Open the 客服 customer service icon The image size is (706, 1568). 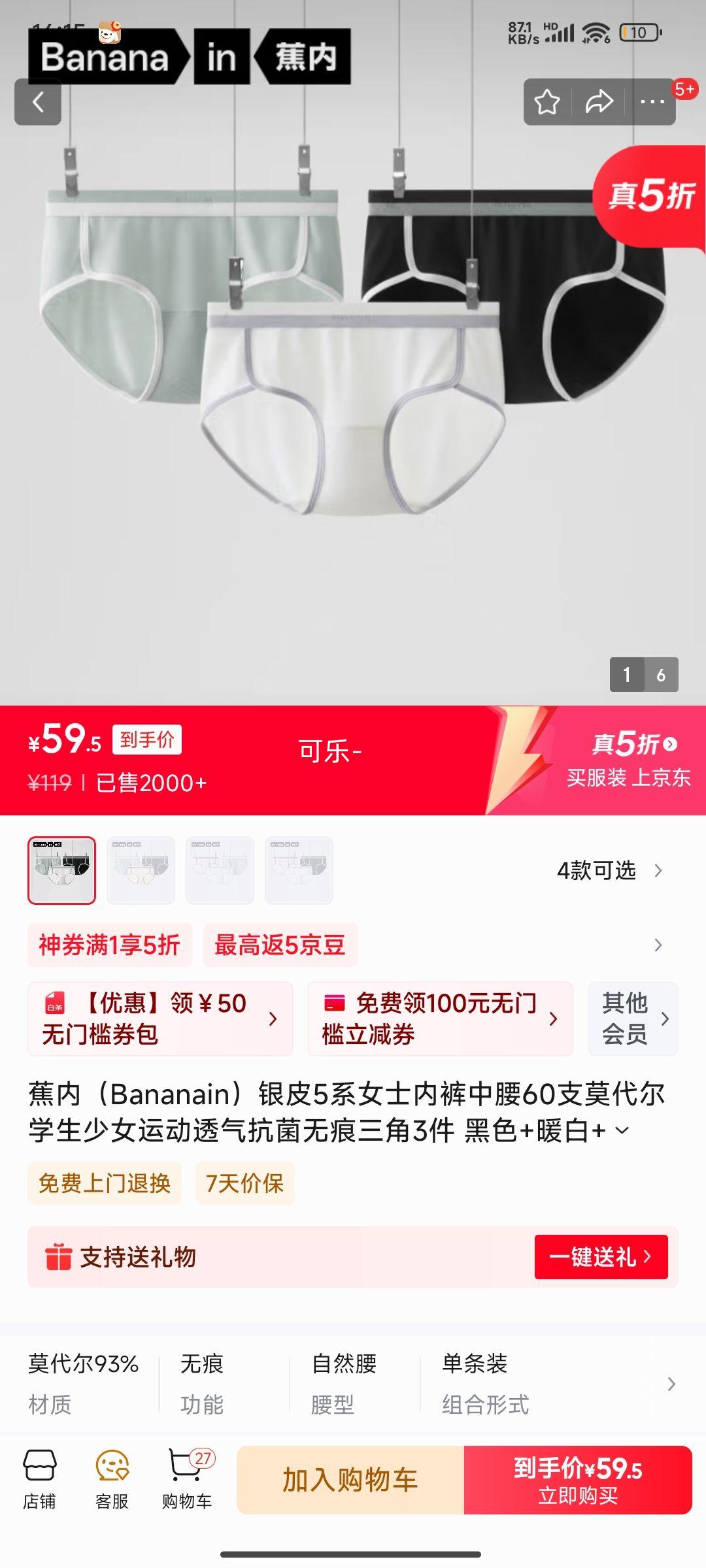click(x=112, y=1481)
